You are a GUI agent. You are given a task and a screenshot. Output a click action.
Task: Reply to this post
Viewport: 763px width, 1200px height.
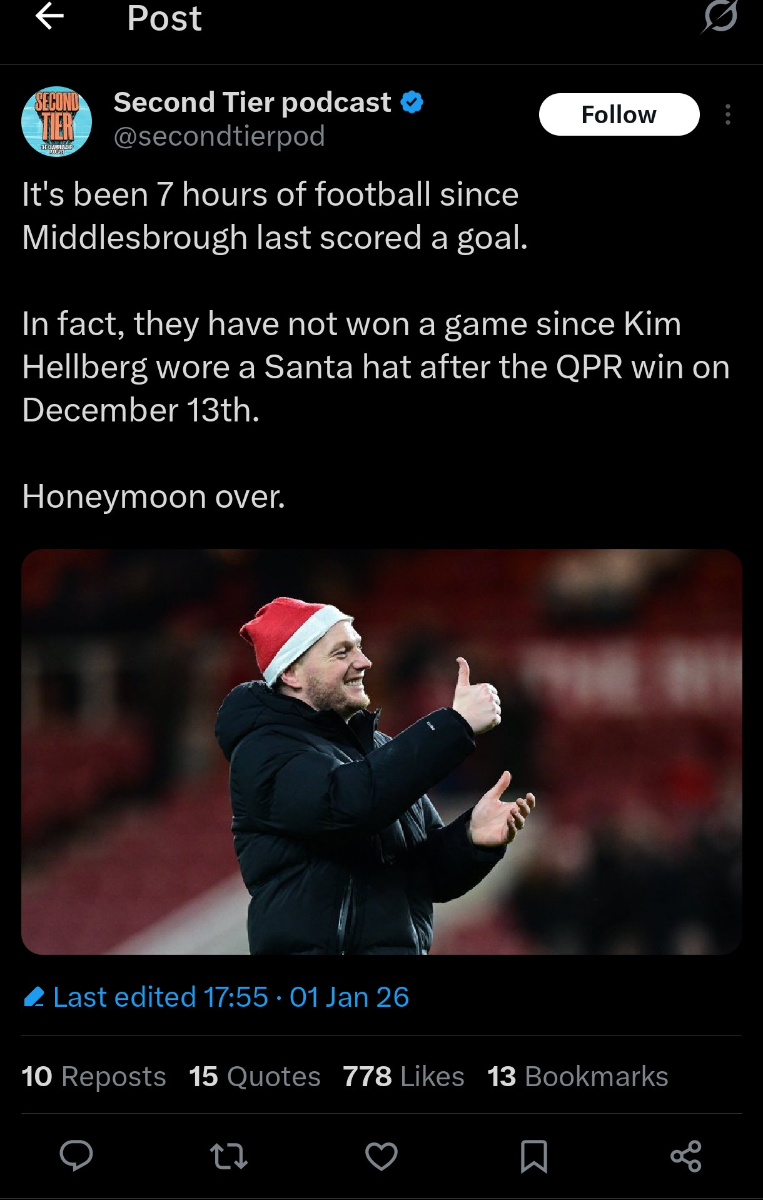[x=77, y=1157]
